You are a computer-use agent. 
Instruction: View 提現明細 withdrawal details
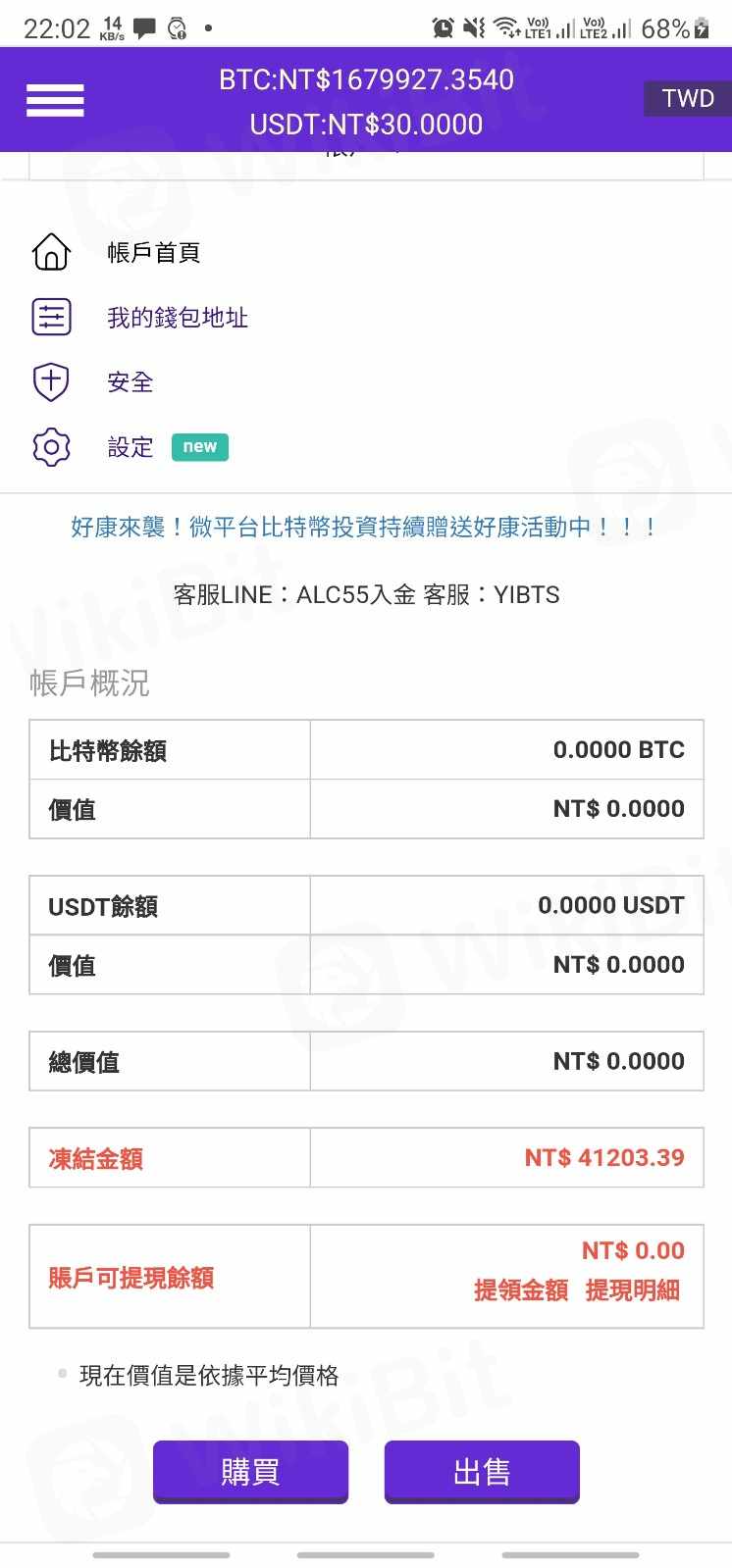(632, 1290)
